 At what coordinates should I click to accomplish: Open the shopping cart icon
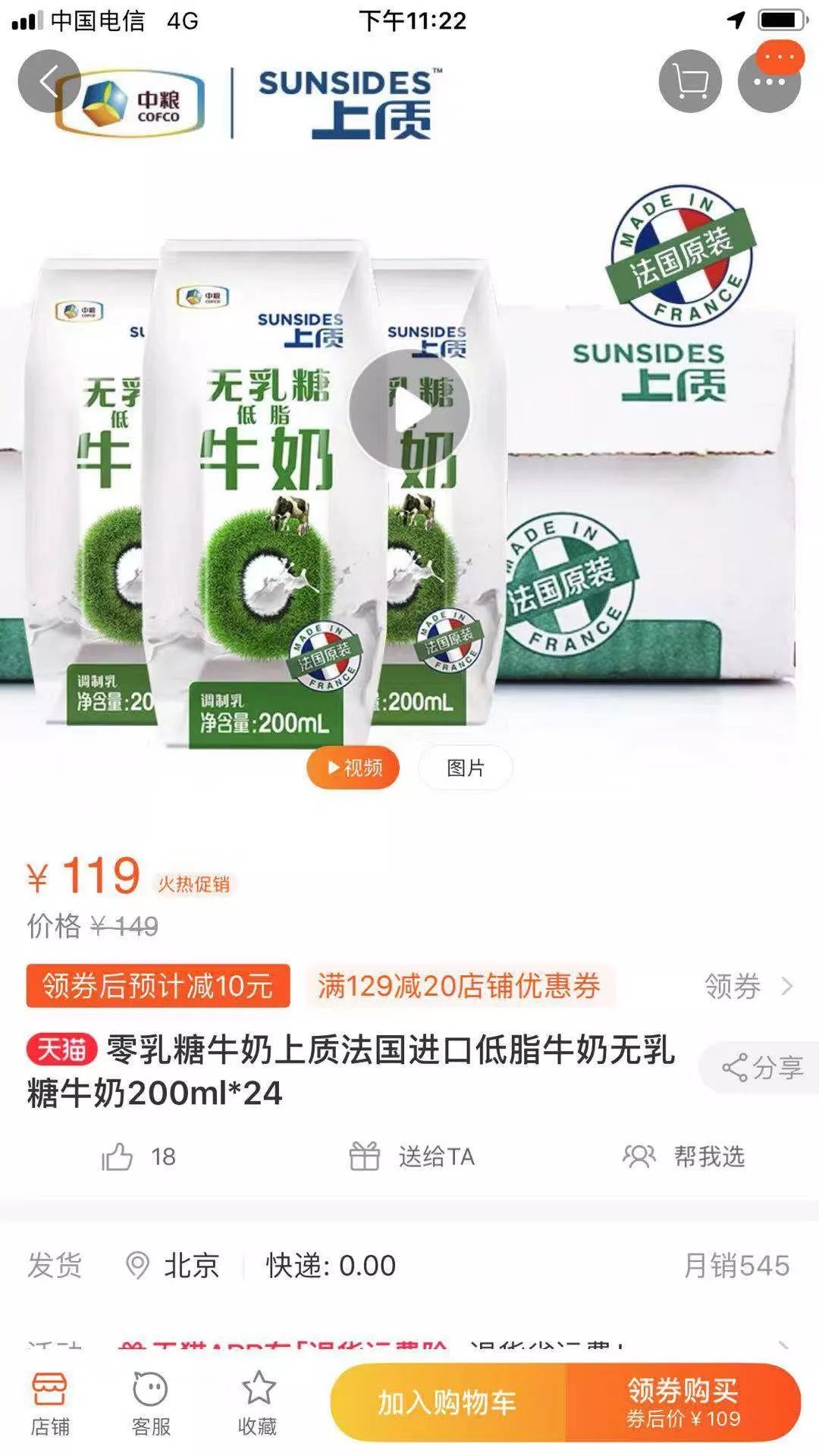click(x=691, y=81)
